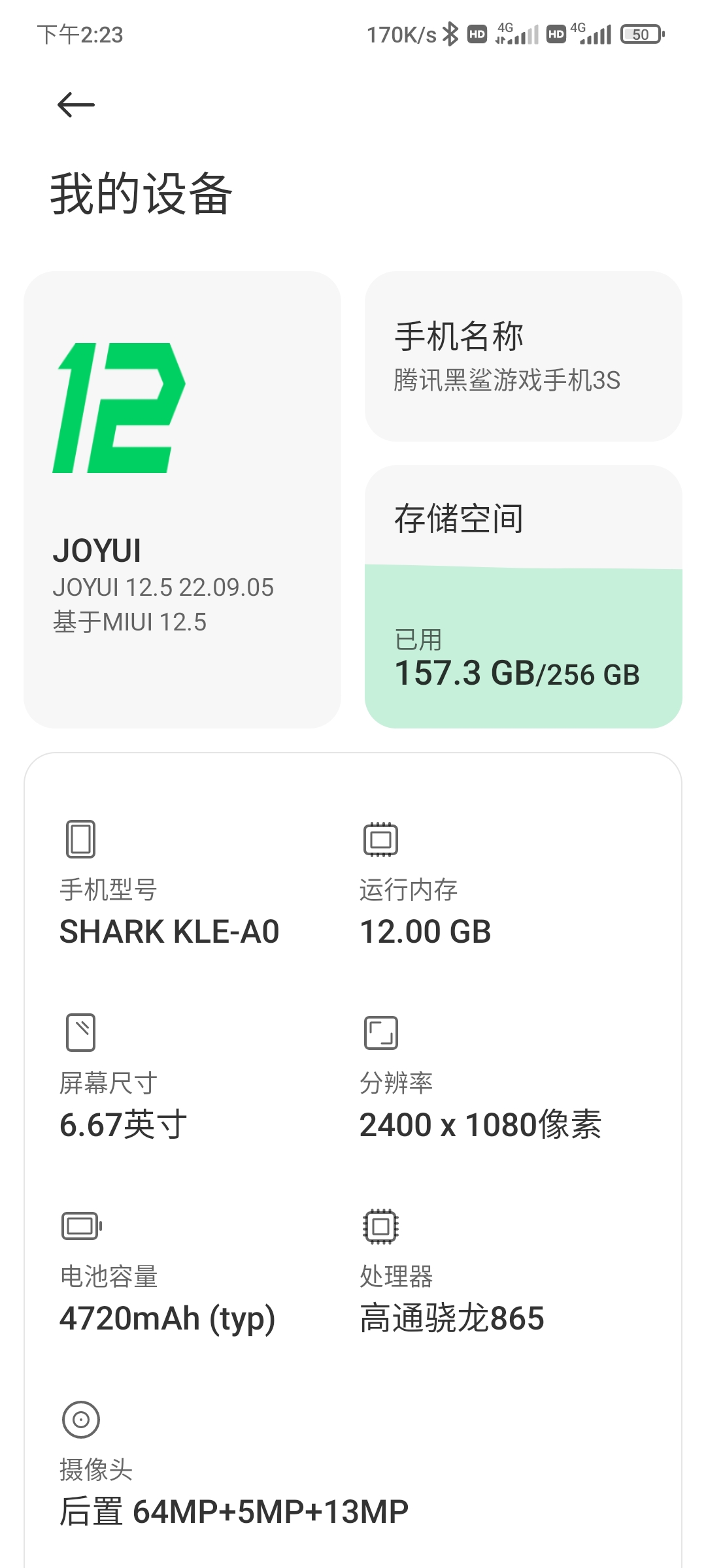Open the 存储空间 storage card
The height and width of the screenshot is (1568, 706).
coord(524,596)
